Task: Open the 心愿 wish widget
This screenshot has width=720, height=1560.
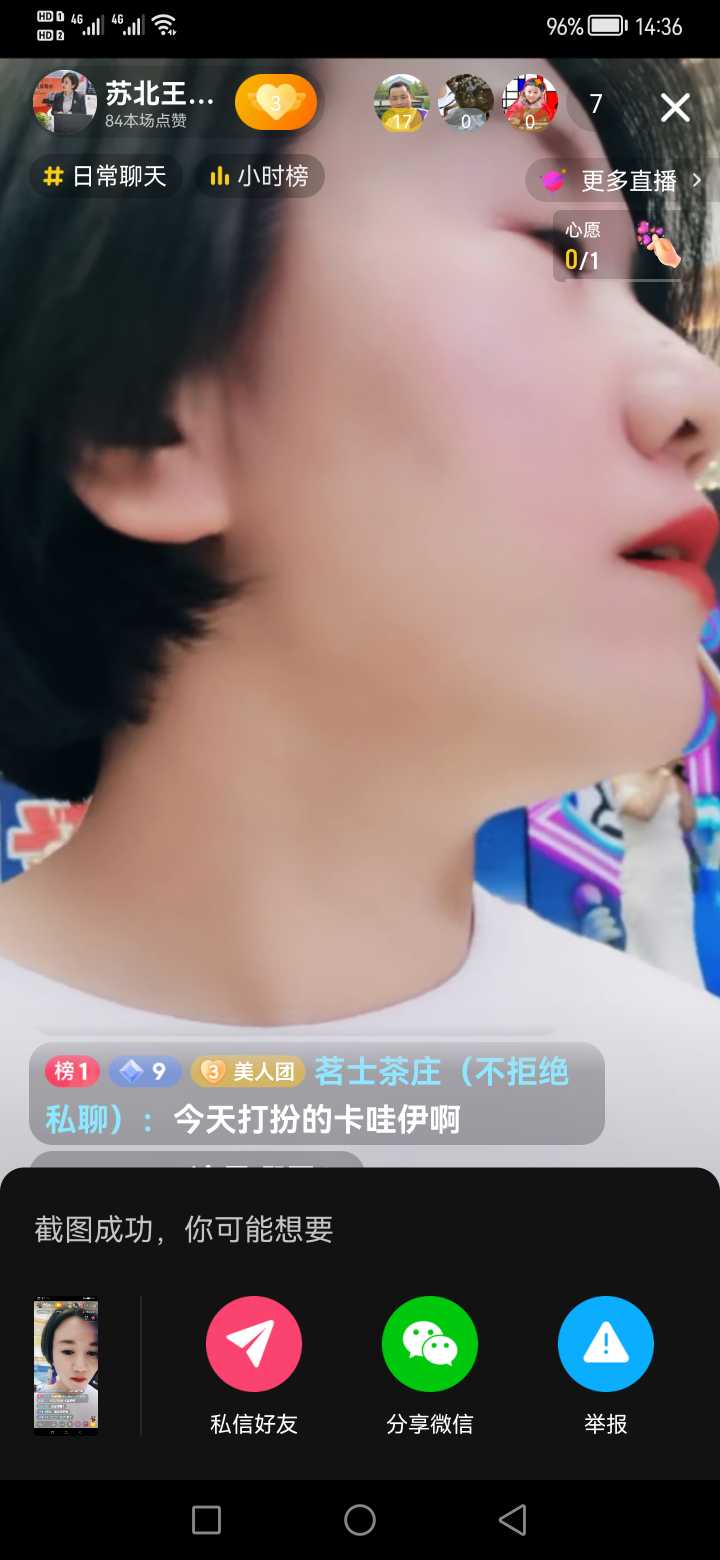Action: pyautogui.click(x=618, y=245)
